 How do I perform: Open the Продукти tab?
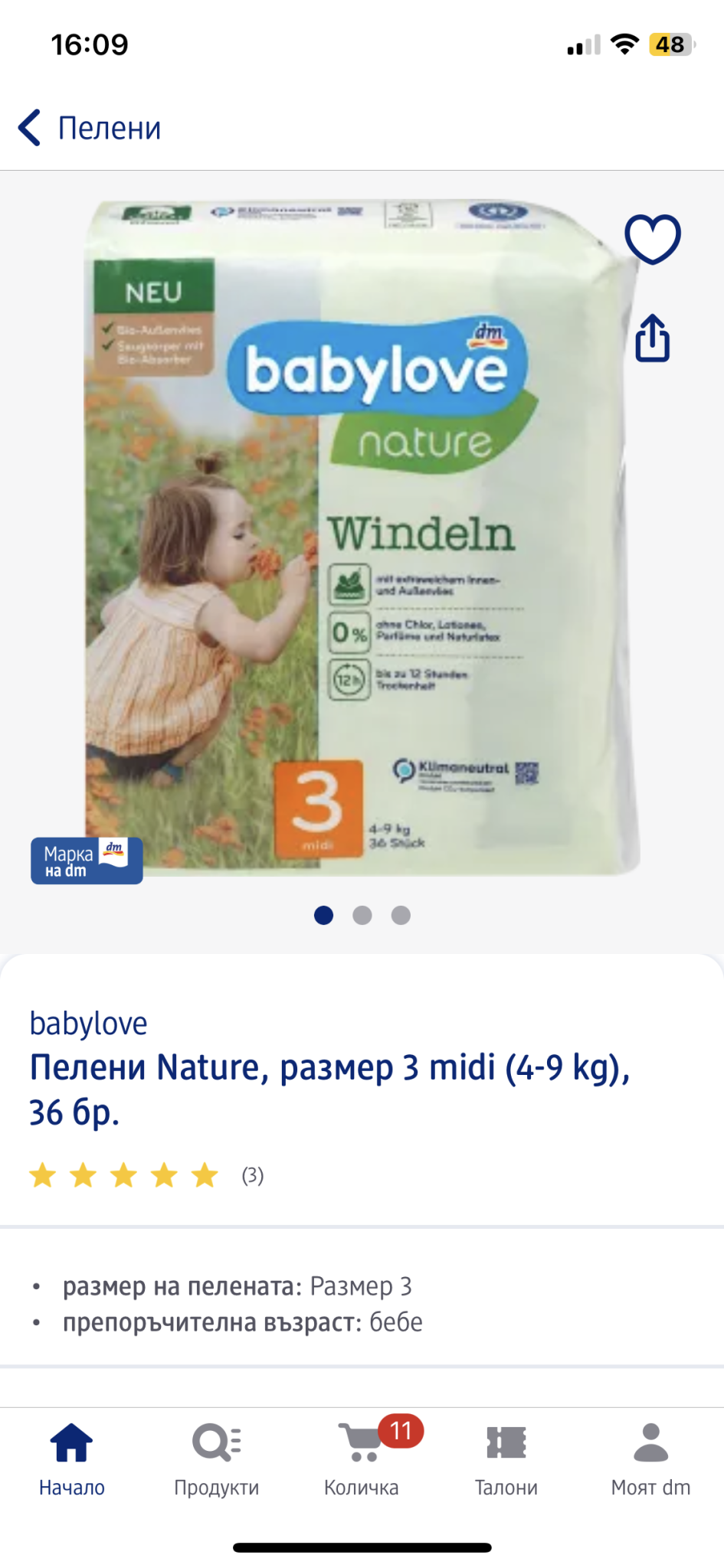[x=217, y=1459]
